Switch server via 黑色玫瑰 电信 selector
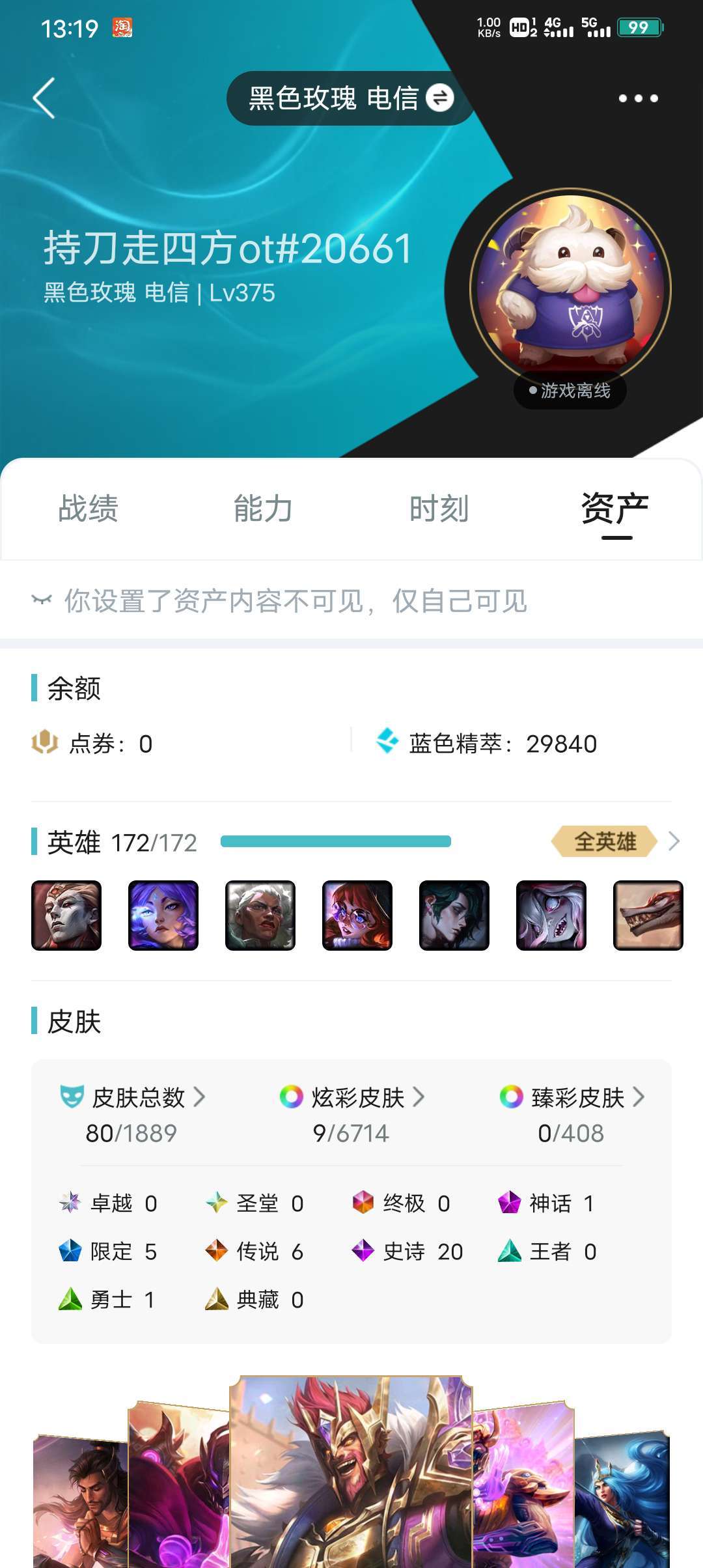703x1568 pixels. point(351,98)
